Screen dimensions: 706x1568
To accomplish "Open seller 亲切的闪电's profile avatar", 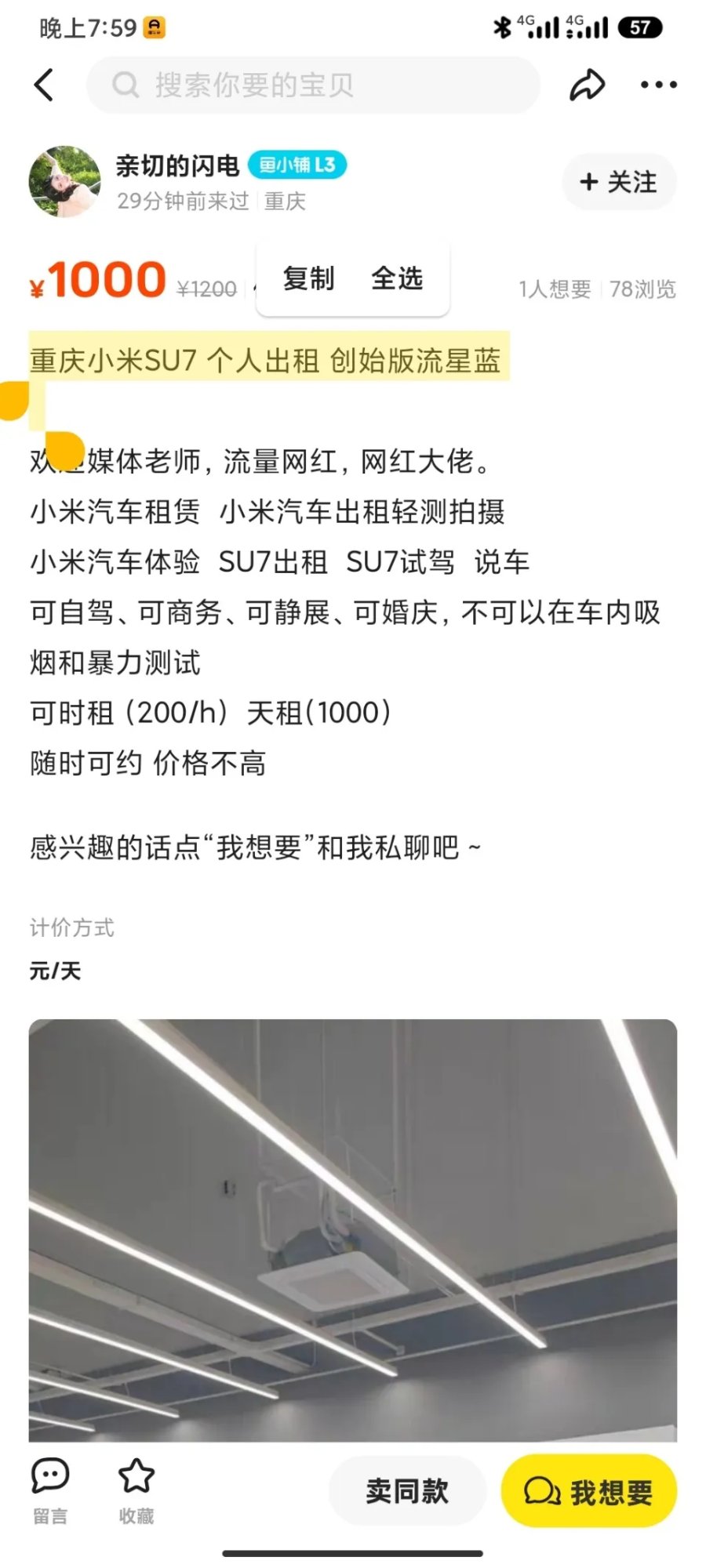I will [65, 181].
